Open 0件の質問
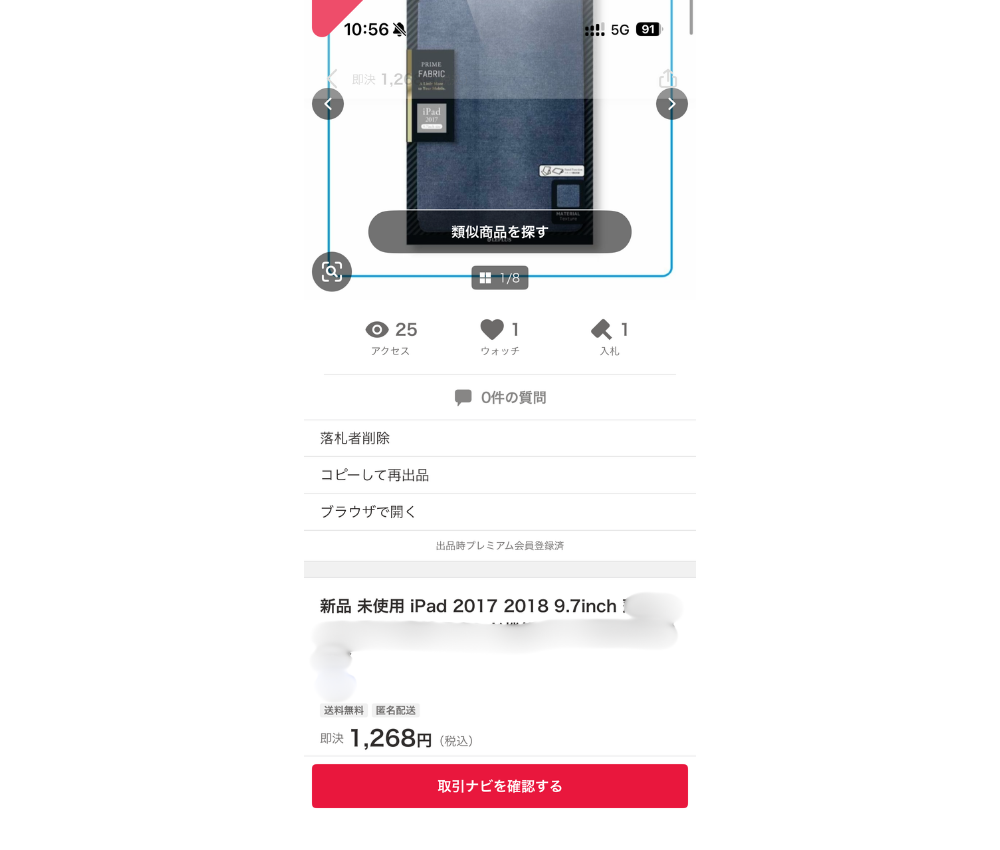Viewport: 1000px width, 850px height. (x=499, y=397)
